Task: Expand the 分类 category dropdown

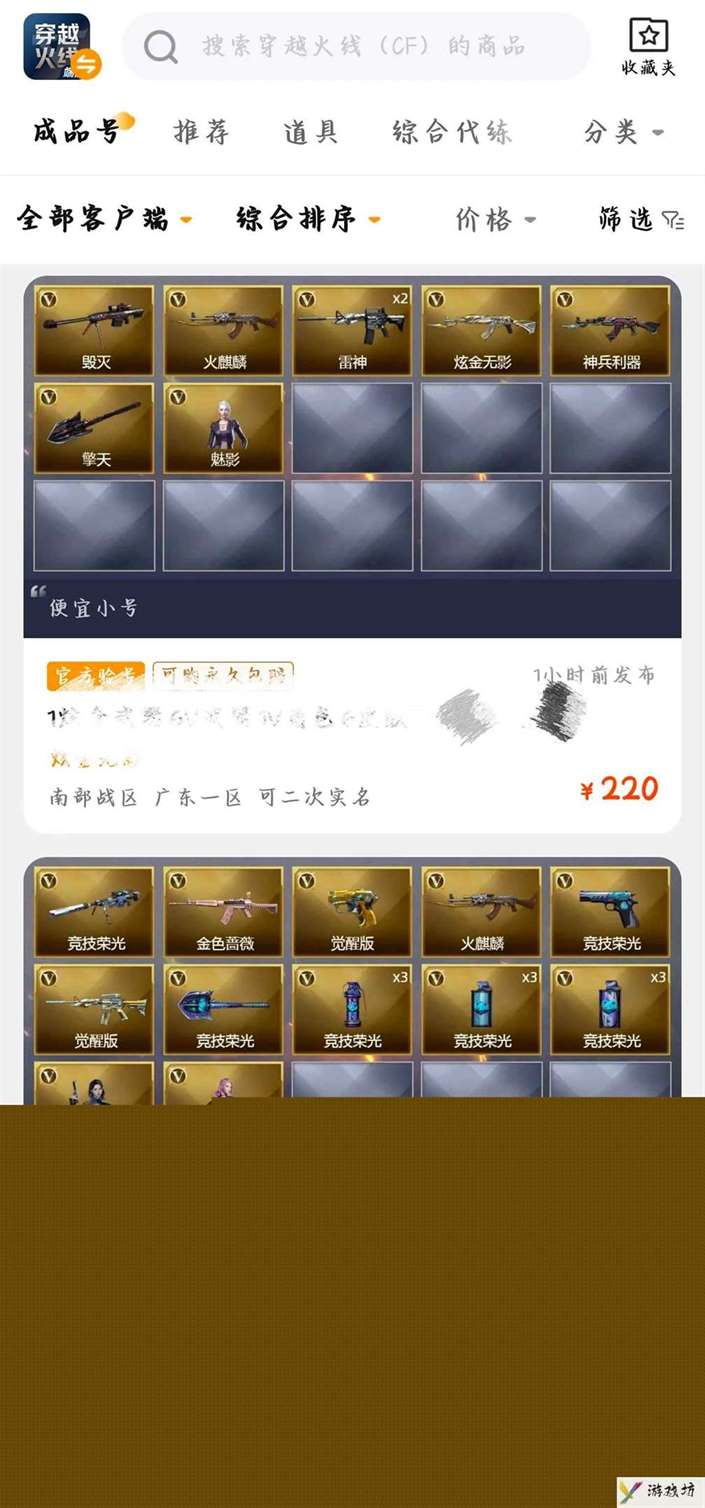Action: click(623, 131)
